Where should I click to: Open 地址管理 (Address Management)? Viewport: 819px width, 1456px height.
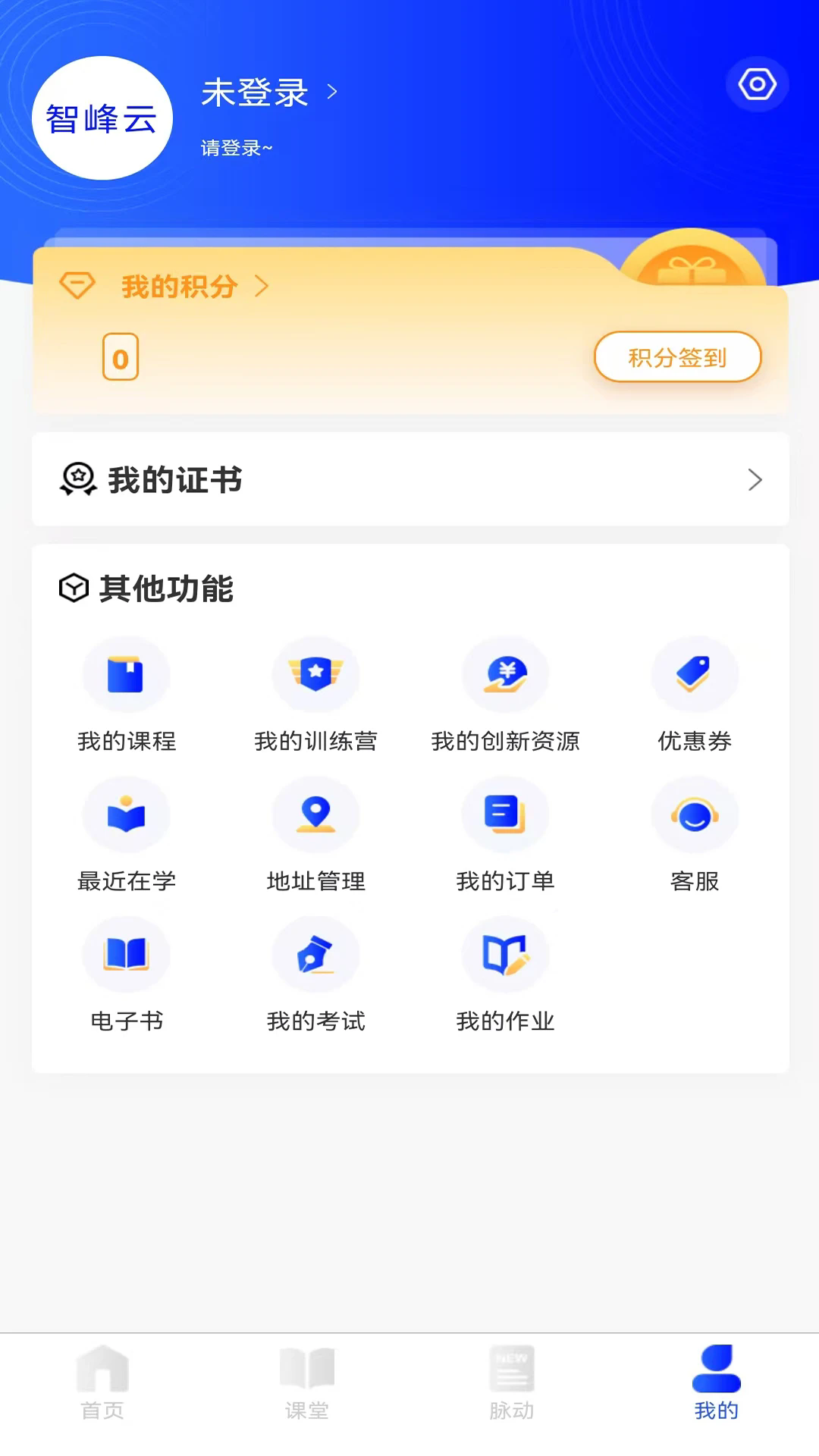(316, 838)
